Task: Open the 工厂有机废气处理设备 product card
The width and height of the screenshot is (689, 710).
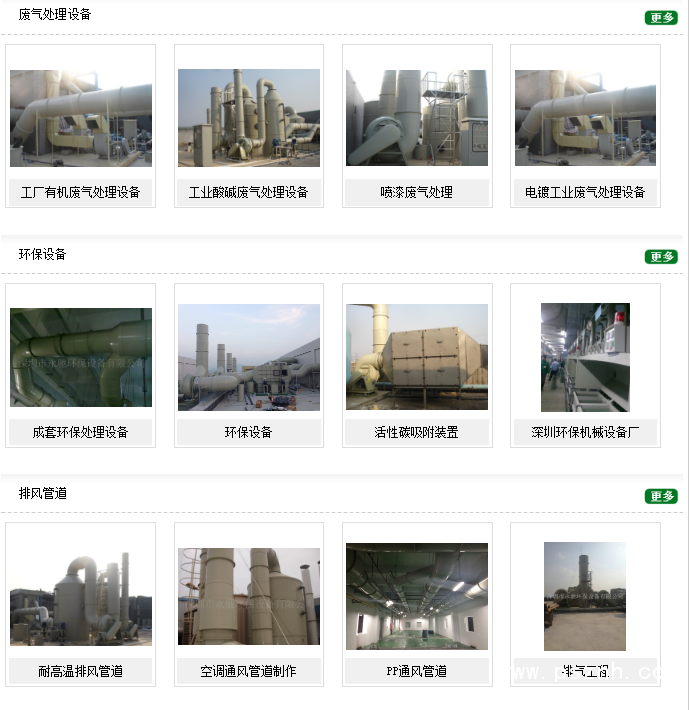Action: 81,119
